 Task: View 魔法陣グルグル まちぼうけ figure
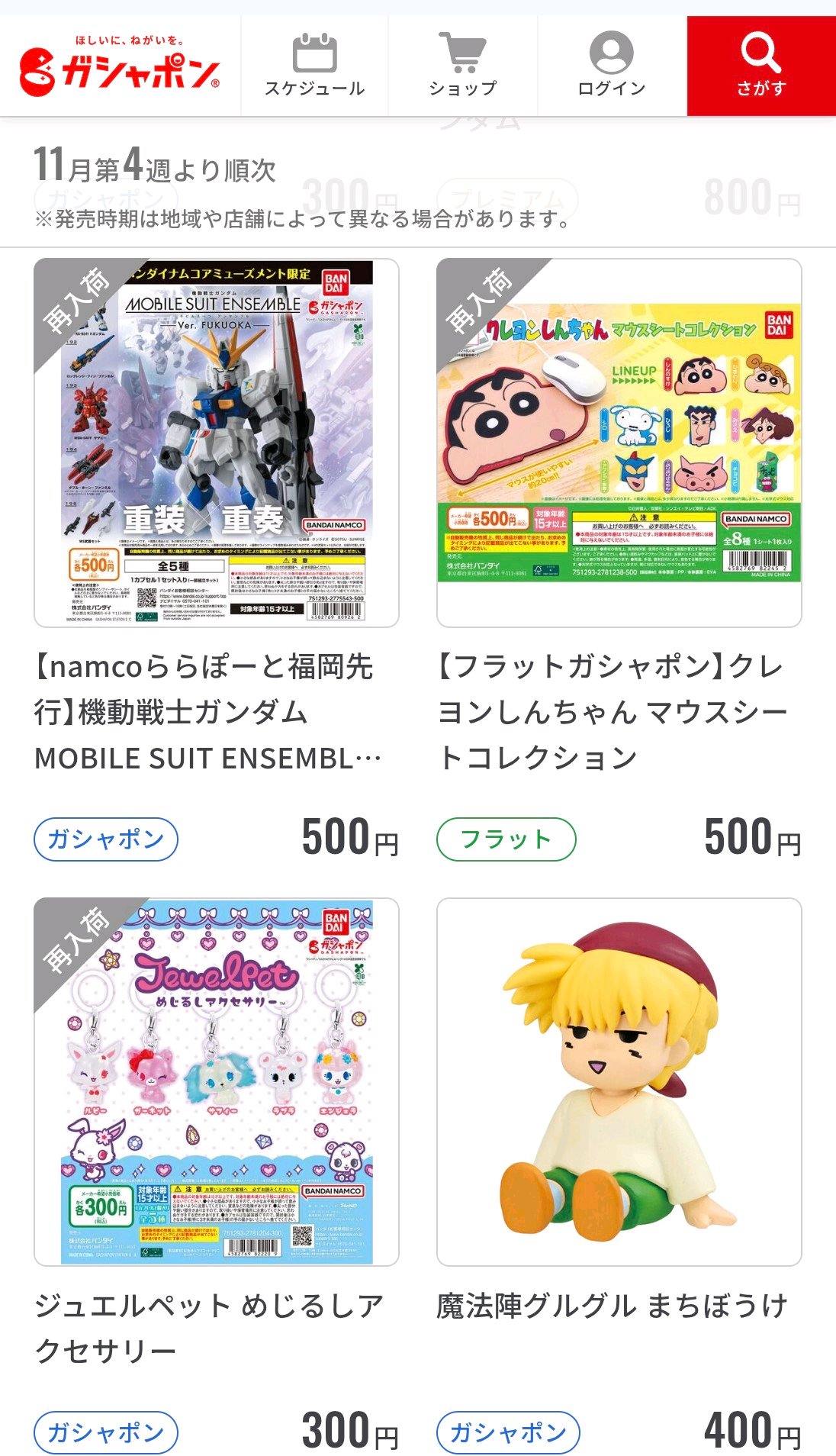coord(619,1082)
